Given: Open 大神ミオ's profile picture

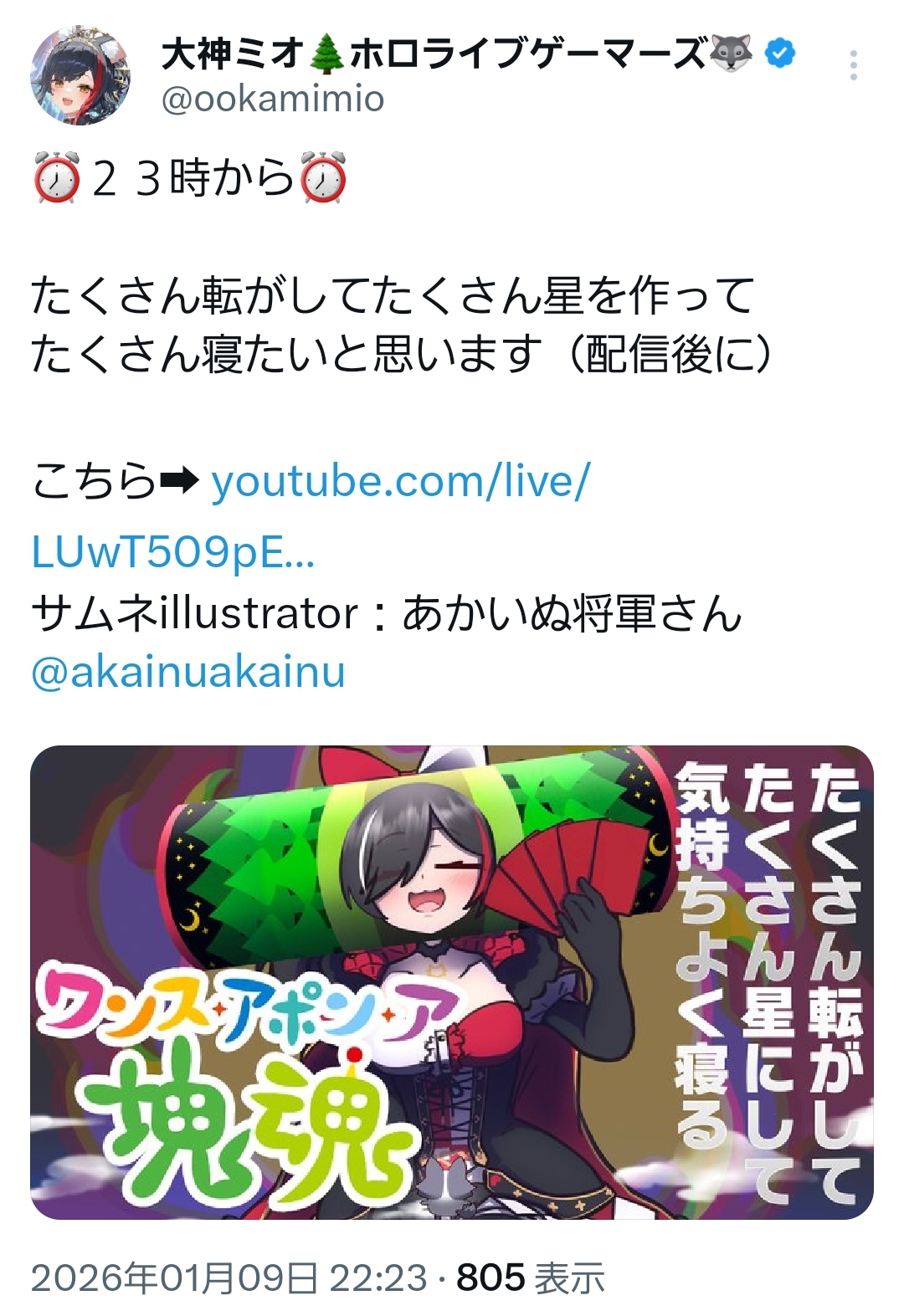Looking at the screenshot, I should [x=80, y=75].
